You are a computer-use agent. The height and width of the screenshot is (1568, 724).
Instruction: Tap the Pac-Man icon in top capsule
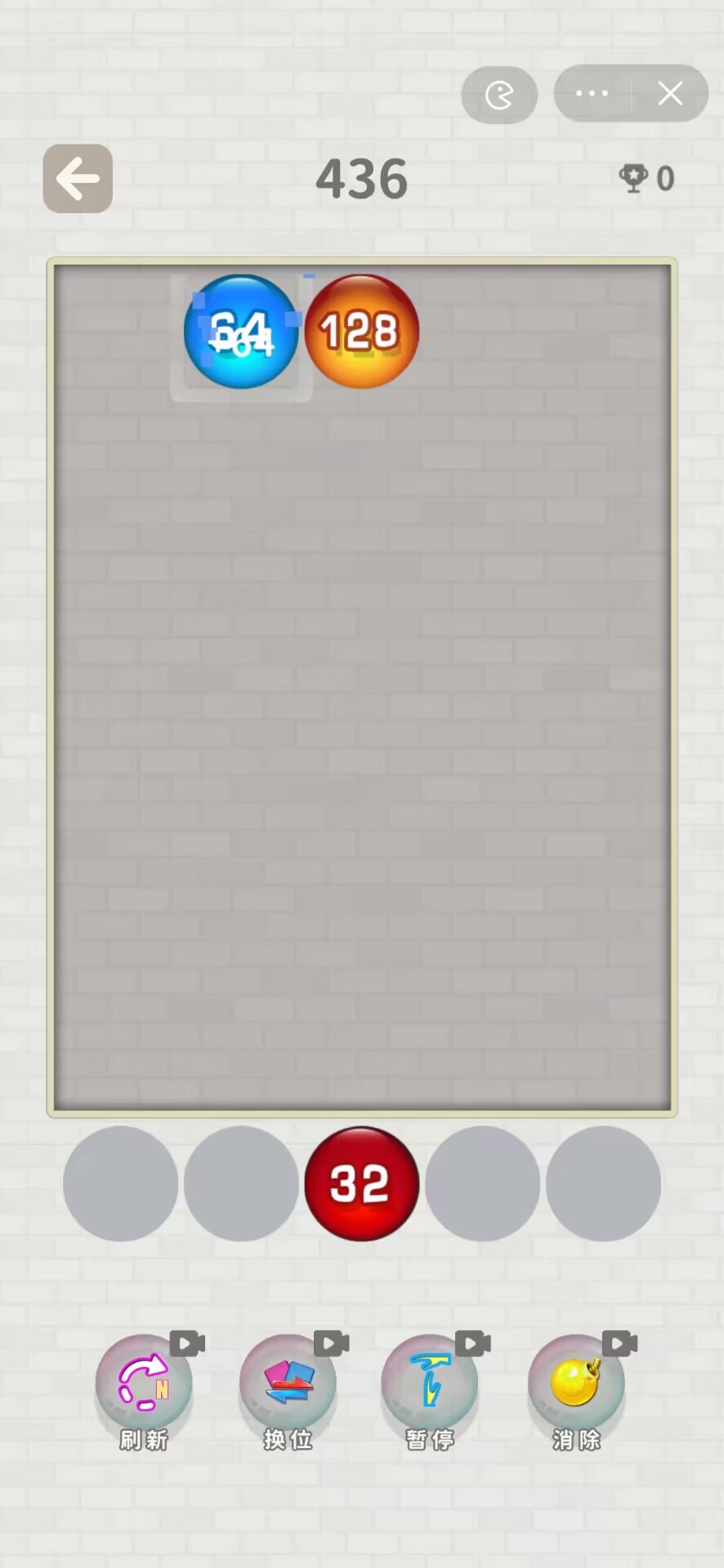click(498, 94)
